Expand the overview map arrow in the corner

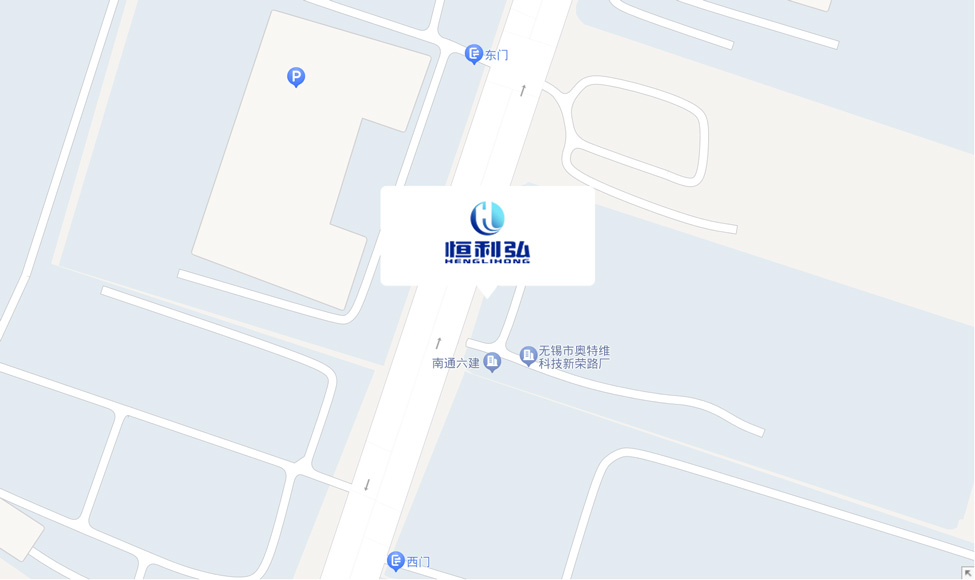967,573
